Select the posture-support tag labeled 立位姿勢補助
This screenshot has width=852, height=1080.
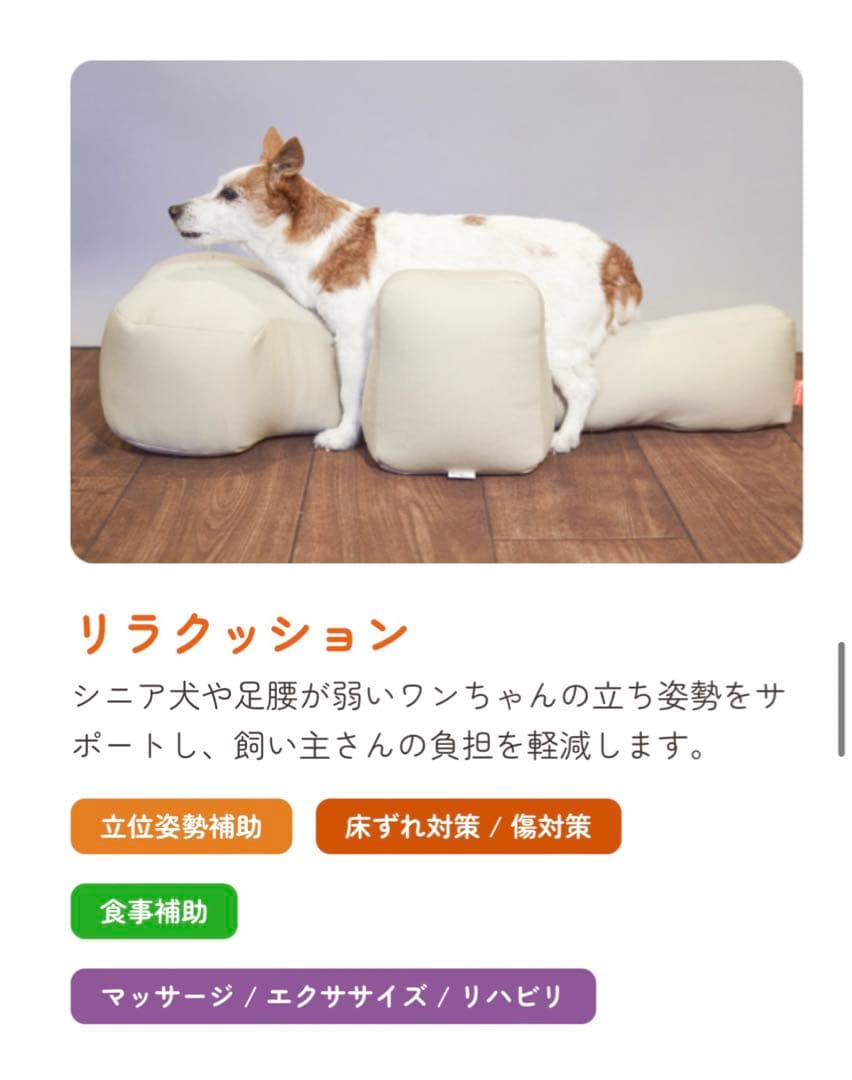coord(181,826)
